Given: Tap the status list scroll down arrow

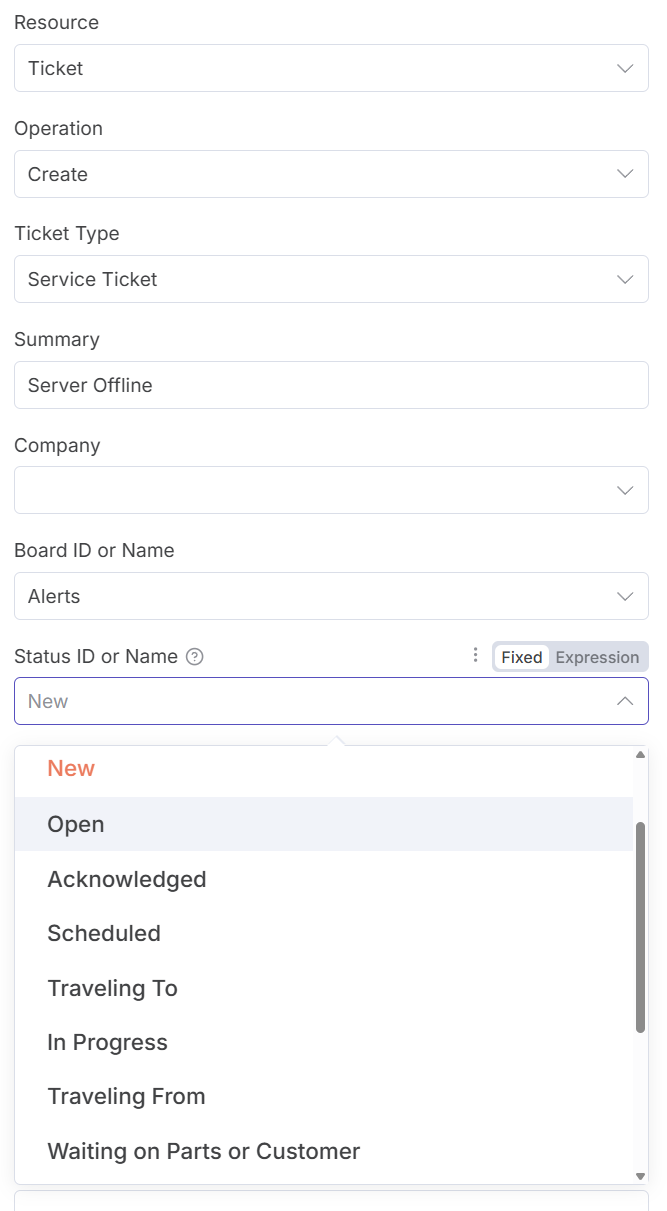Looking at the screenshot, I should [x=641, y=1176].
